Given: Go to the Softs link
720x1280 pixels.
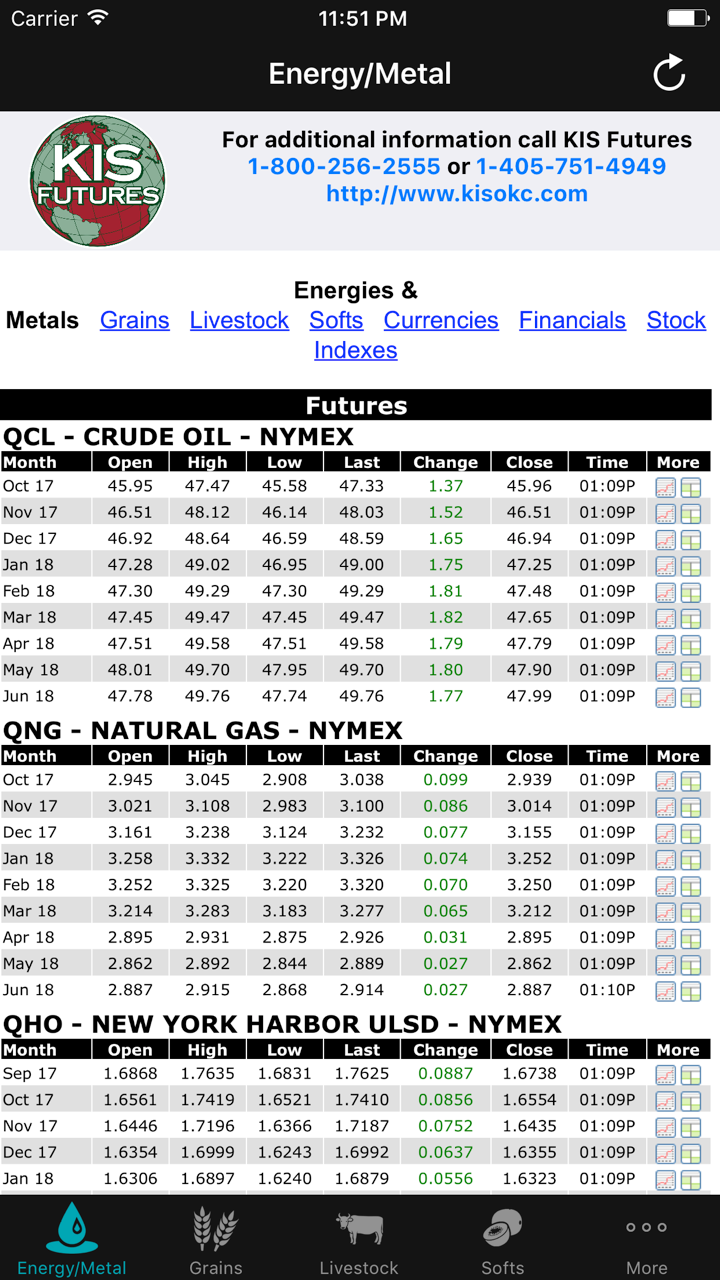Looking at the screenshot, I should (x=336, y=320).
